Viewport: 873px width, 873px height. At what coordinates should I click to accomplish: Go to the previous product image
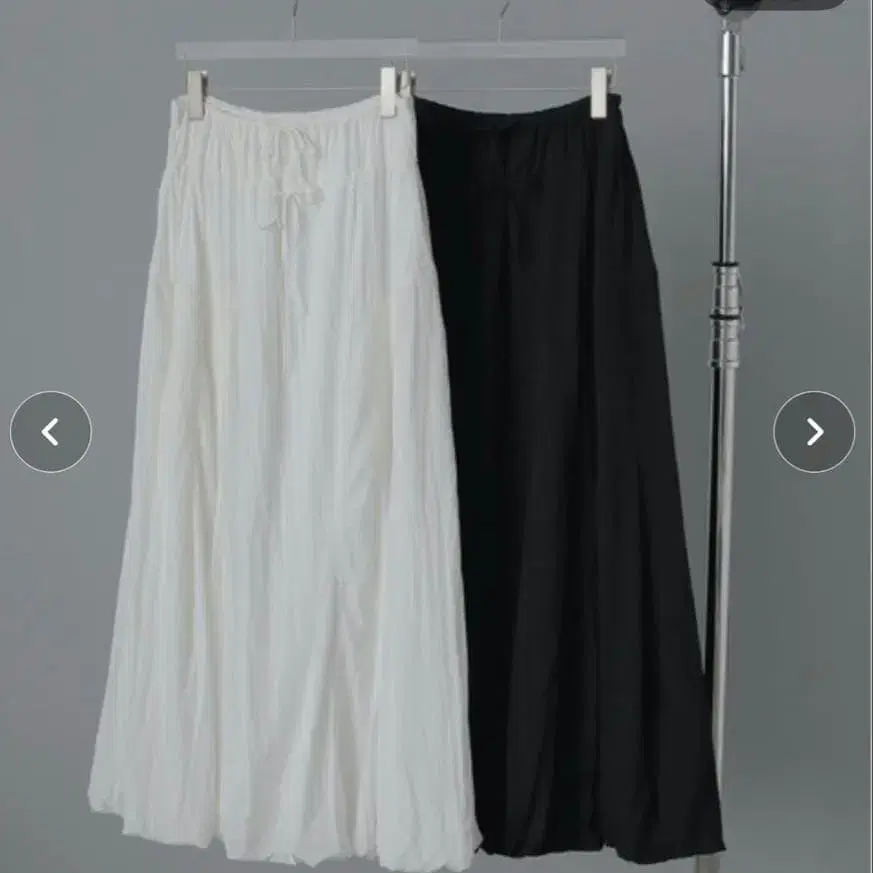(x=51, y=432)
